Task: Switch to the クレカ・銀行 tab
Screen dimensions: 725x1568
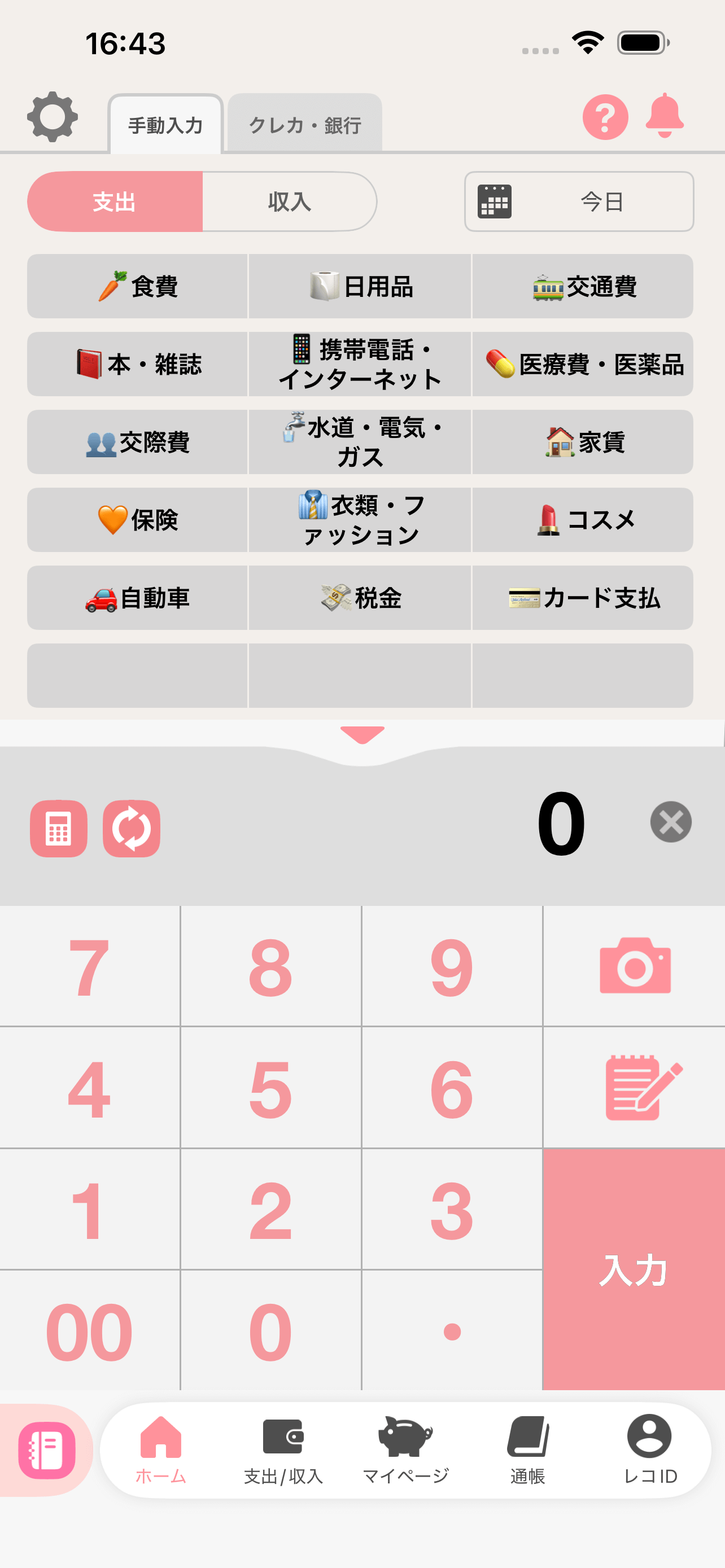Action: pyautogui.click(x=304, y=124)
